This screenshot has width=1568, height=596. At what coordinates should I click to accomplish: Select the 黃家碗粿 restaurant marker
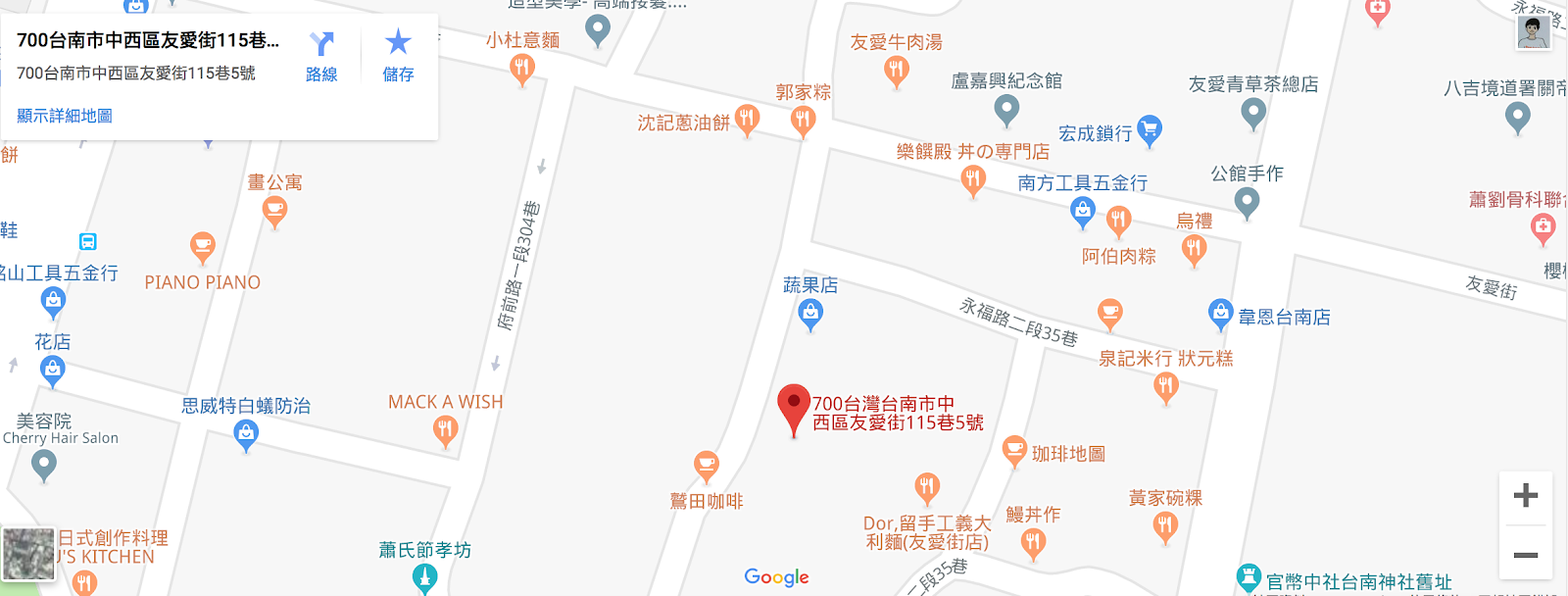point(1165,526)
